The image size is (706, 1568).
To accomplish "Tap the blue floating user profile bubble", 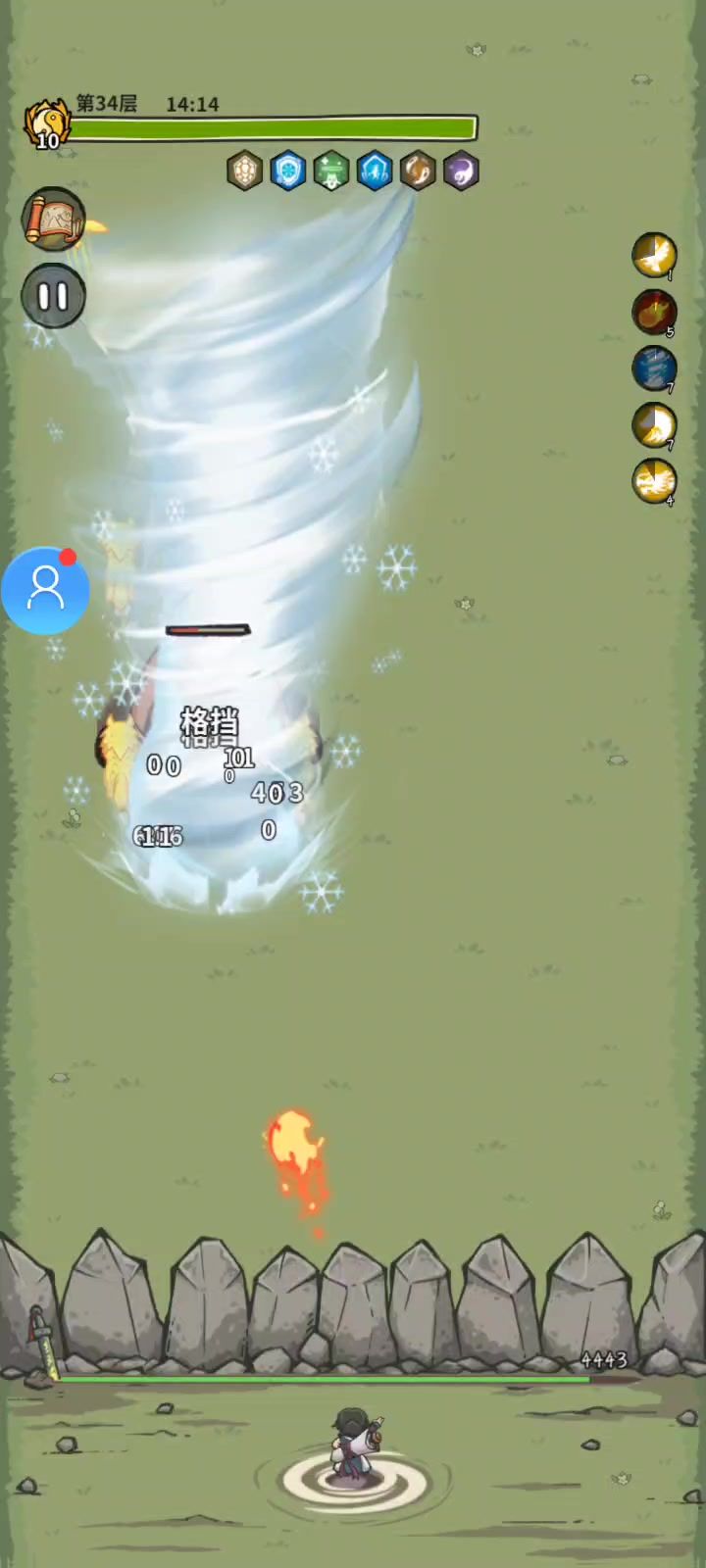I will (x=44, y=590).
